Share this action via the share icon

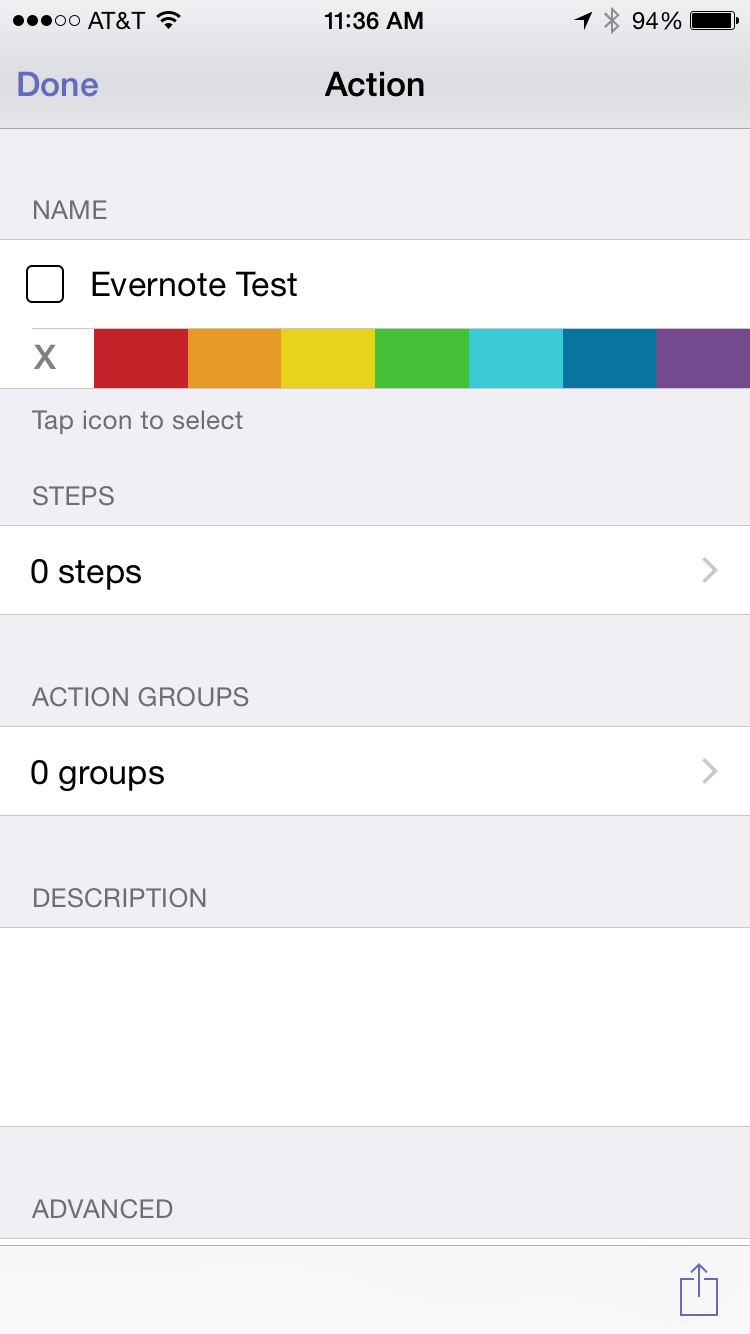click(699, 1289)
